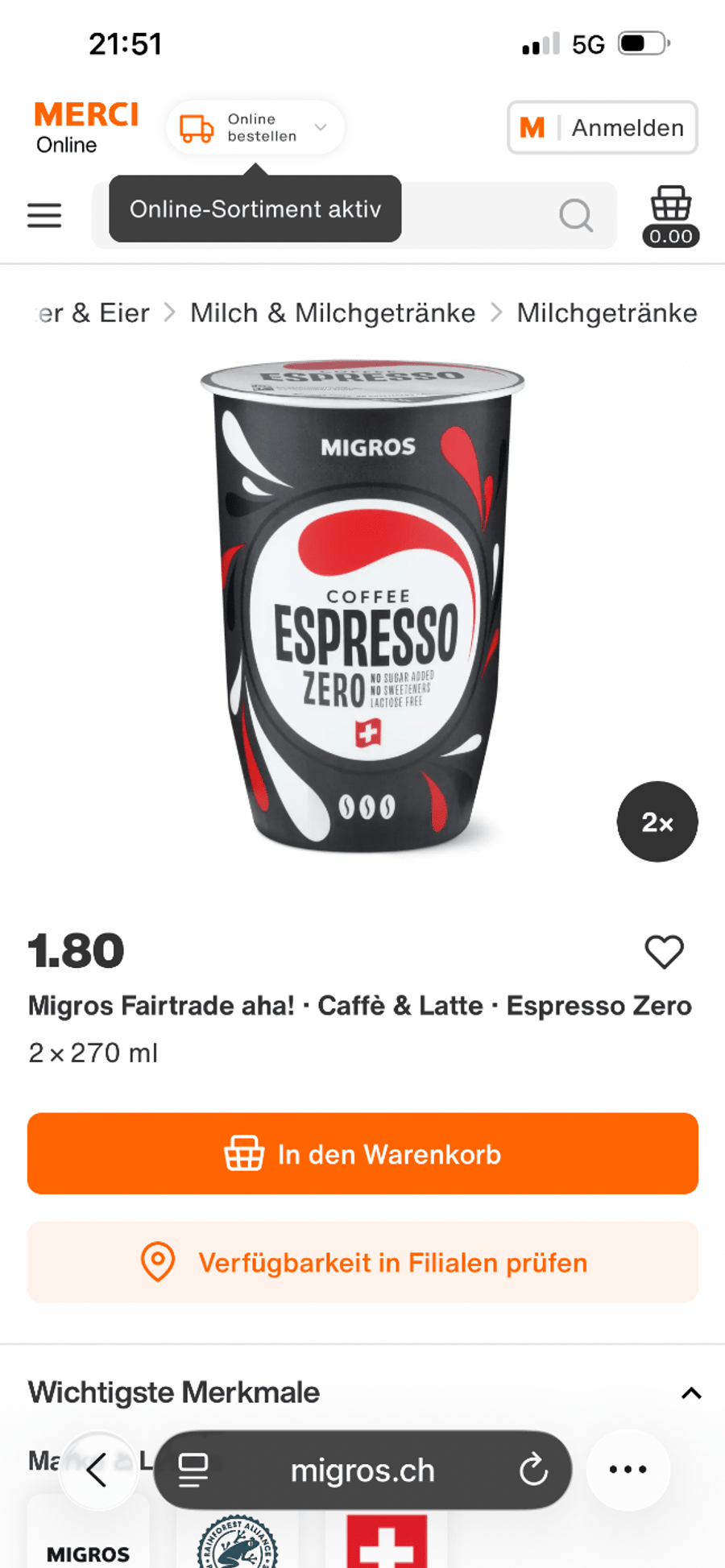Reload the migros.ch page

532,1470
